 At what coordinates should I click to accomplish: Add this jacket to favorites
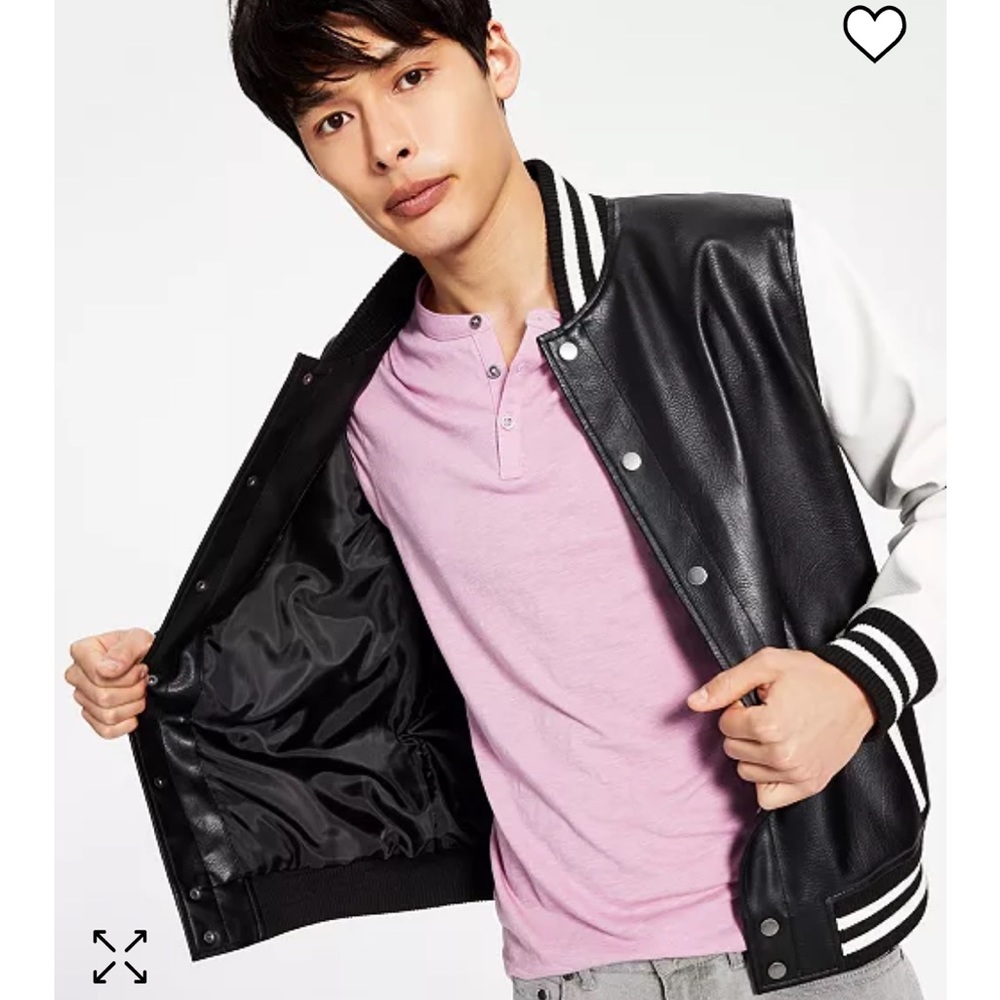pyautogui.click(x=874, y=34)
